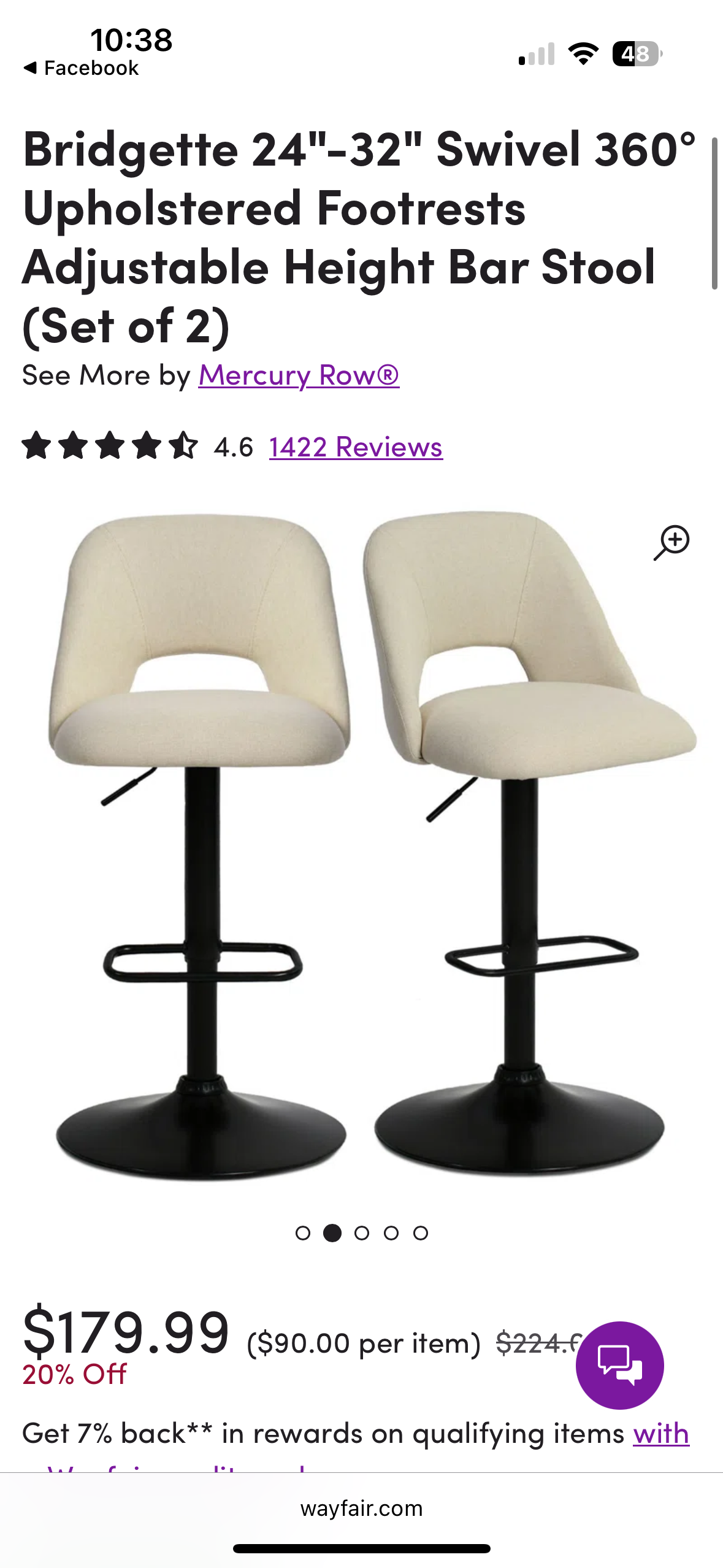View the 1422 Reviews link

point(356,447)
